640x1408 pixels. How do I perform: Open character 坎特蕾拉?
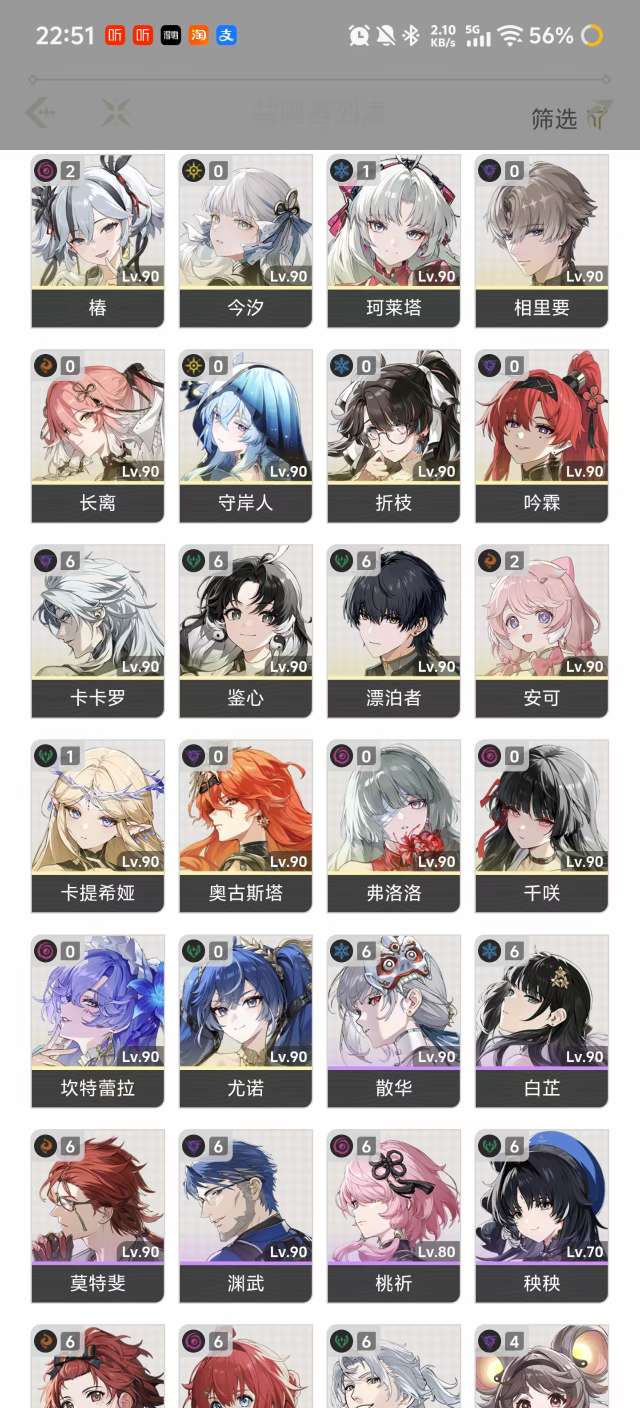pos(97,1021)
